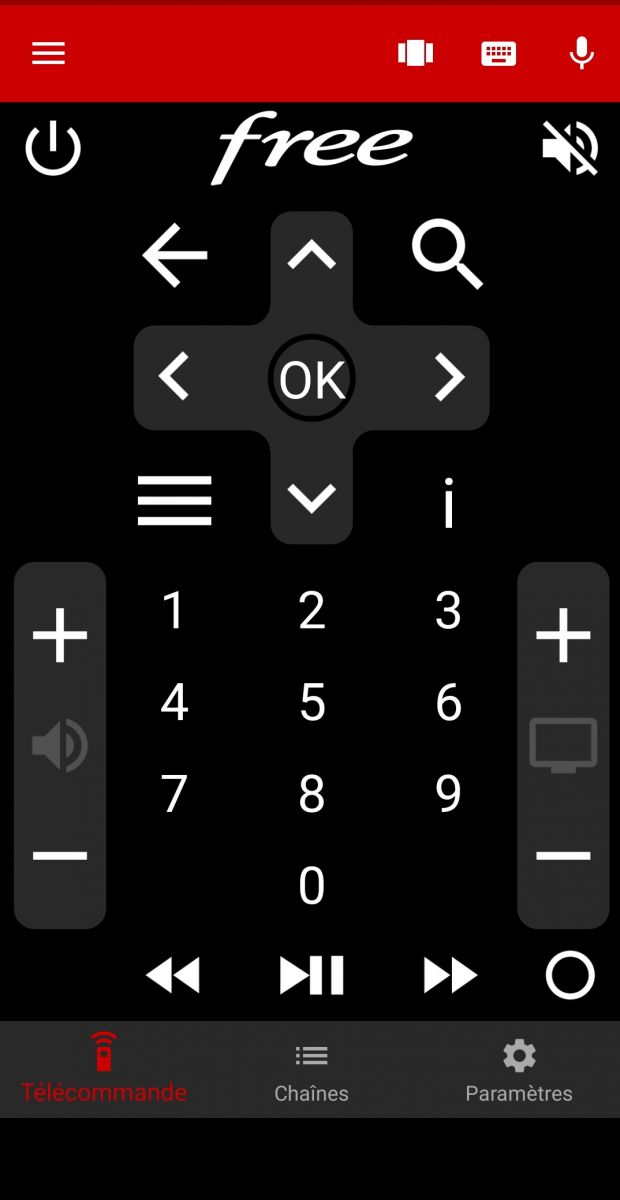Toggle play/pause playback

click(x=312, y=975)
